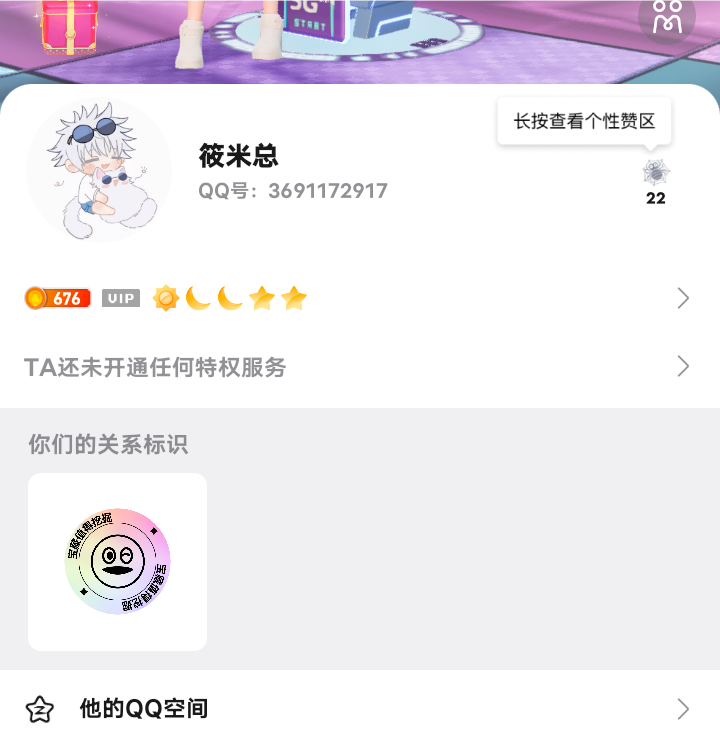The image size is (720, 750).
Task: Open 他的QQ空间
Action: [x=360, y=709]
